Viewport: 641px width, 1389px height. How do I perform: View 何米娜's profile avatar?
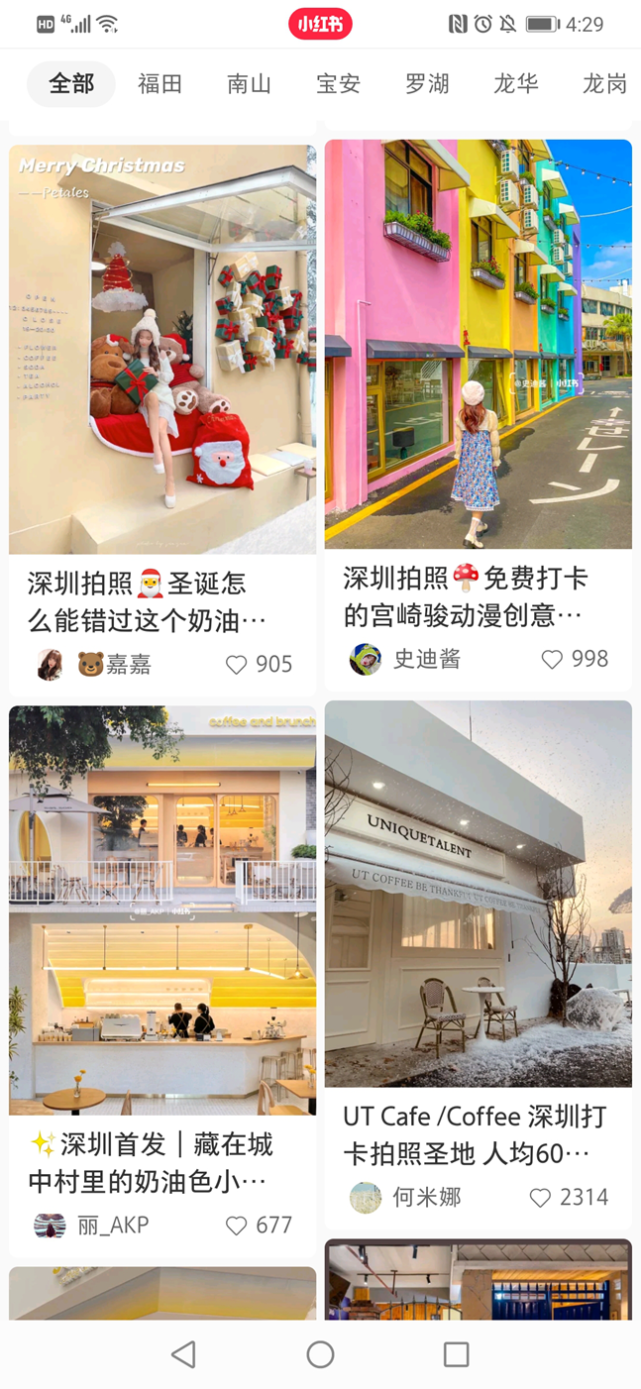click(365, 1197)
